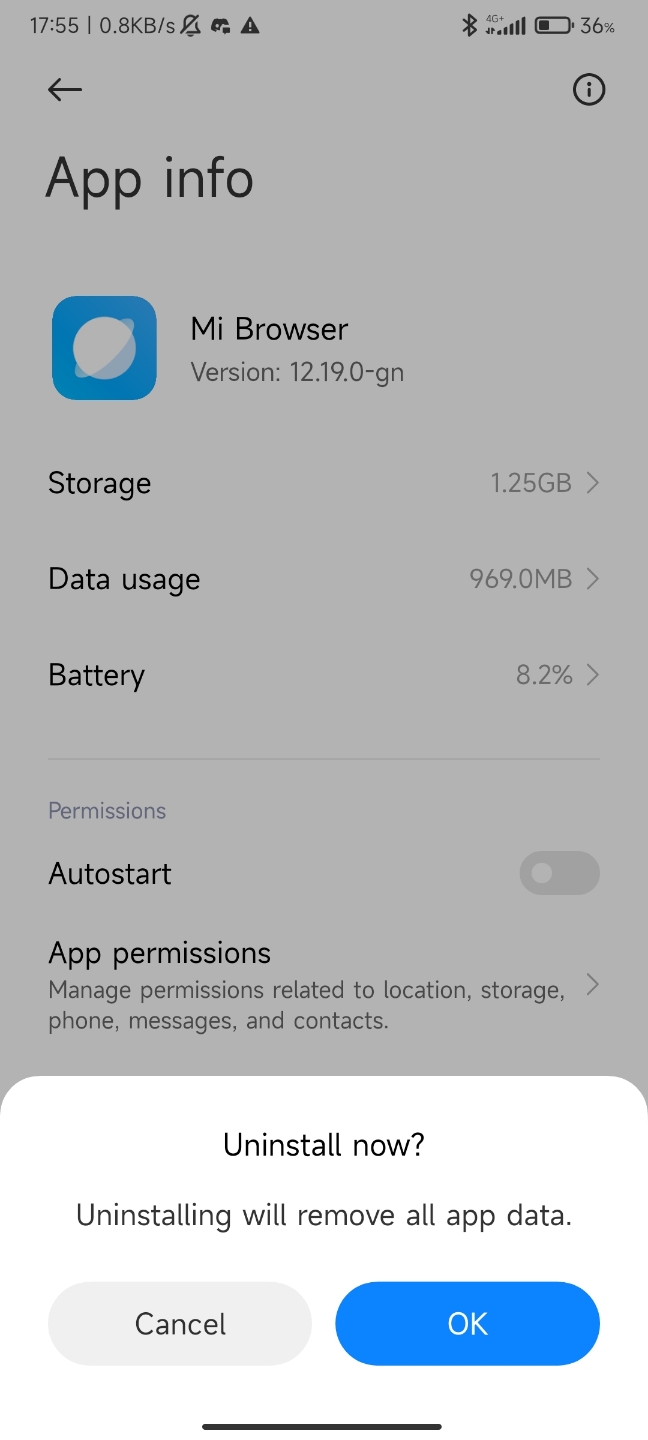Open App permissions
Viewport: 648px width, 1440px height.
(x=324, y=985)
